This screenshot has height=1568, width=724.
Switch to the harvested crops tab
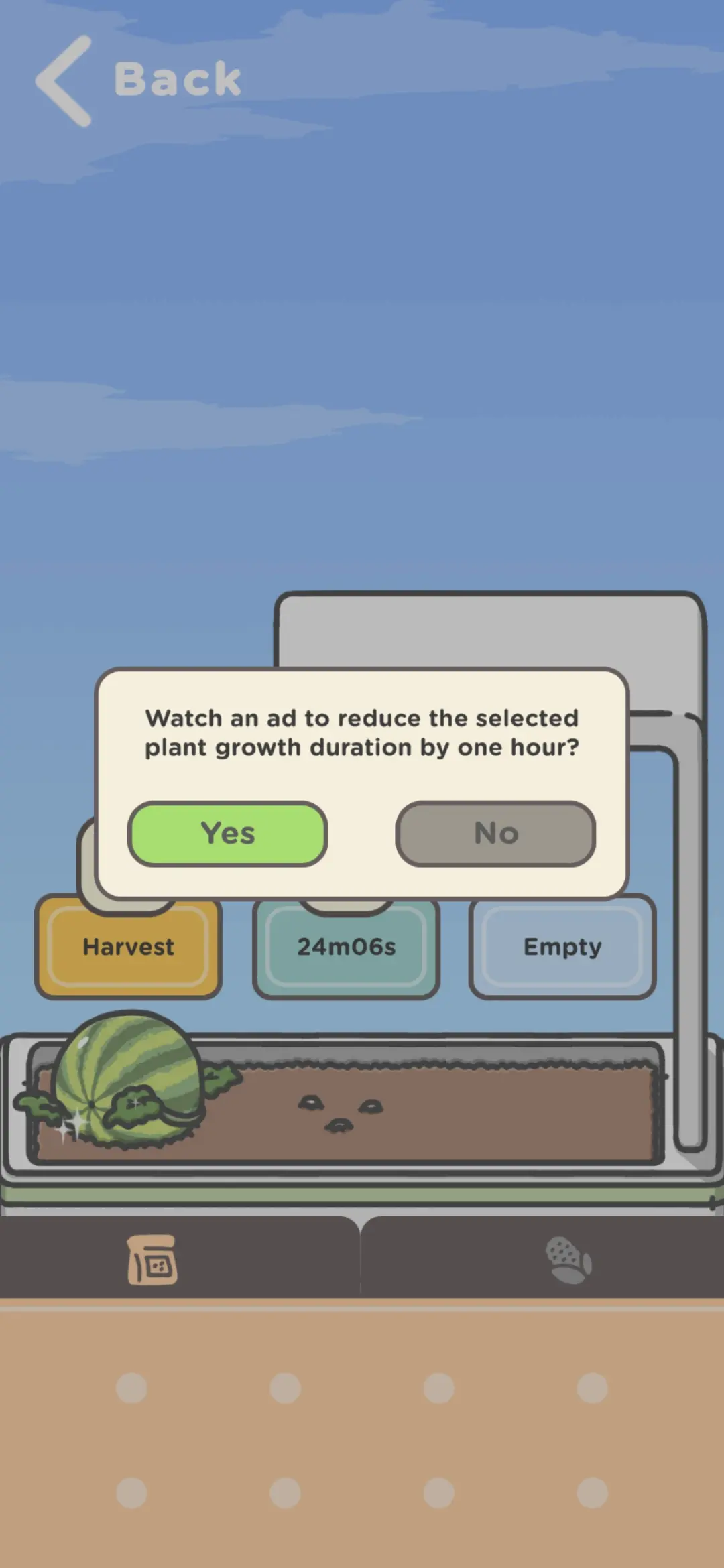(x=568, y=1260)
